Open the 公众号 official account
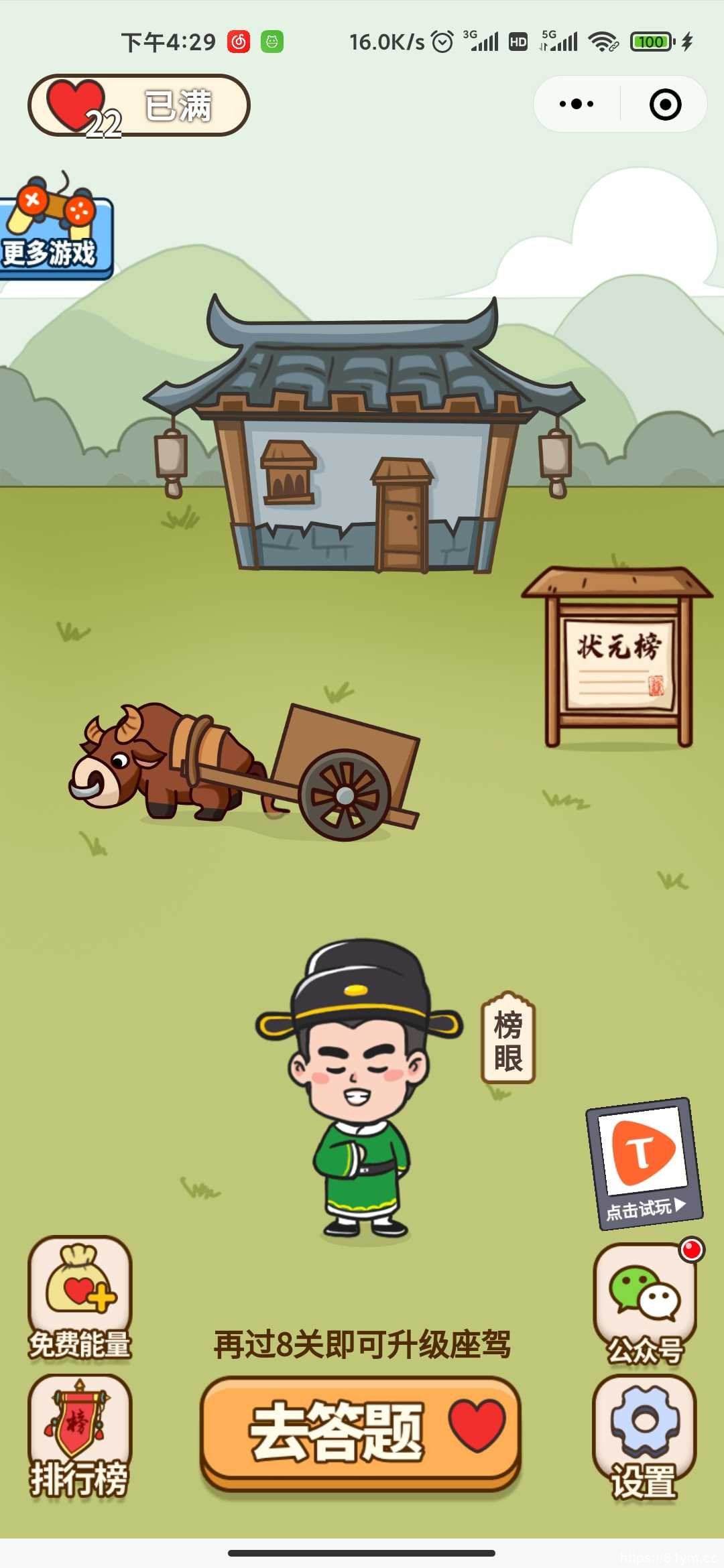The width and height of the screenshot is (724, 1568). pyautogui.click(x=645, y=1303)
